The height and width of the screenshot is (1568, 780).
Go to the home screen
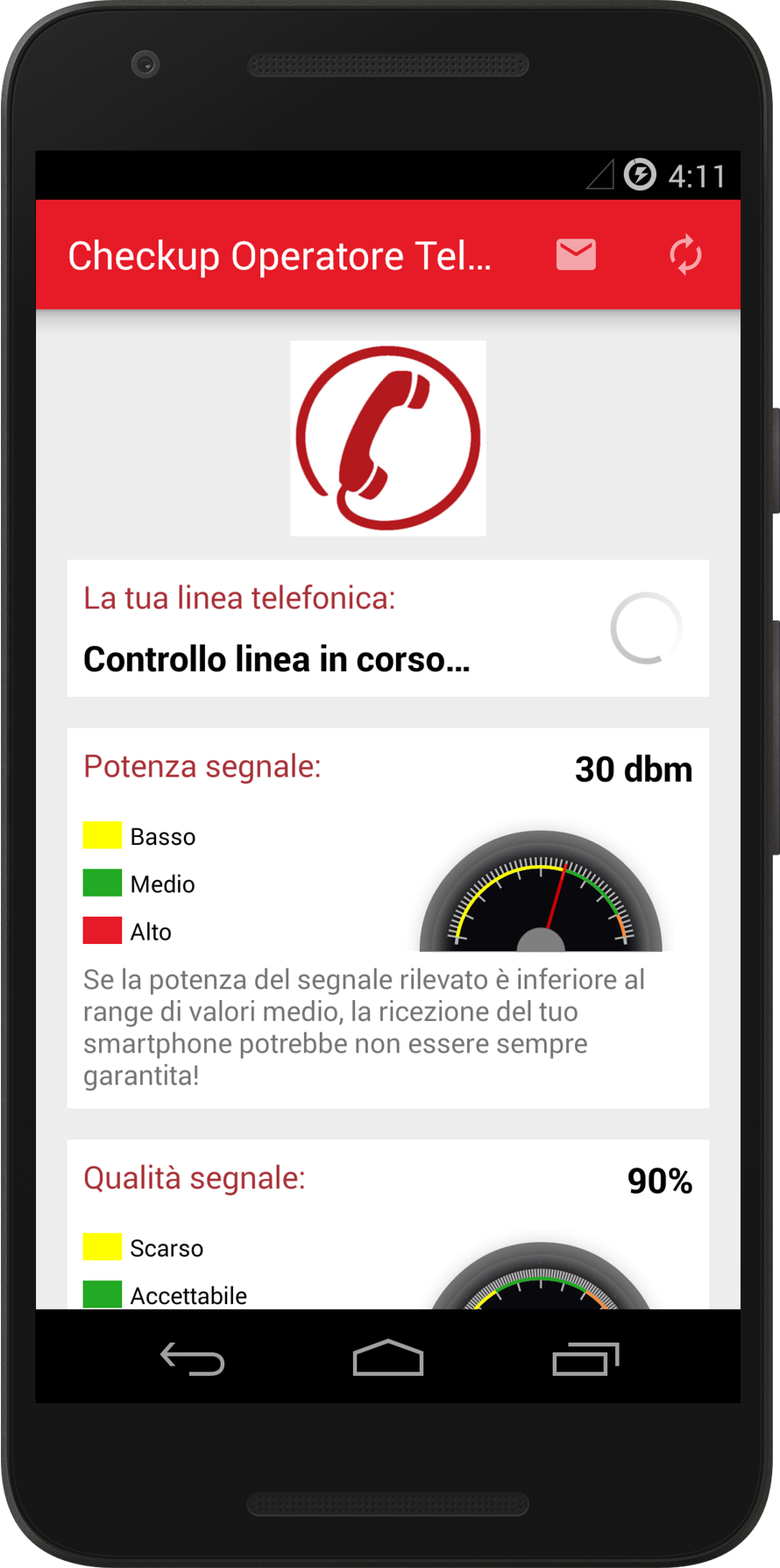pyautogui.click(x=388, y=1358)
